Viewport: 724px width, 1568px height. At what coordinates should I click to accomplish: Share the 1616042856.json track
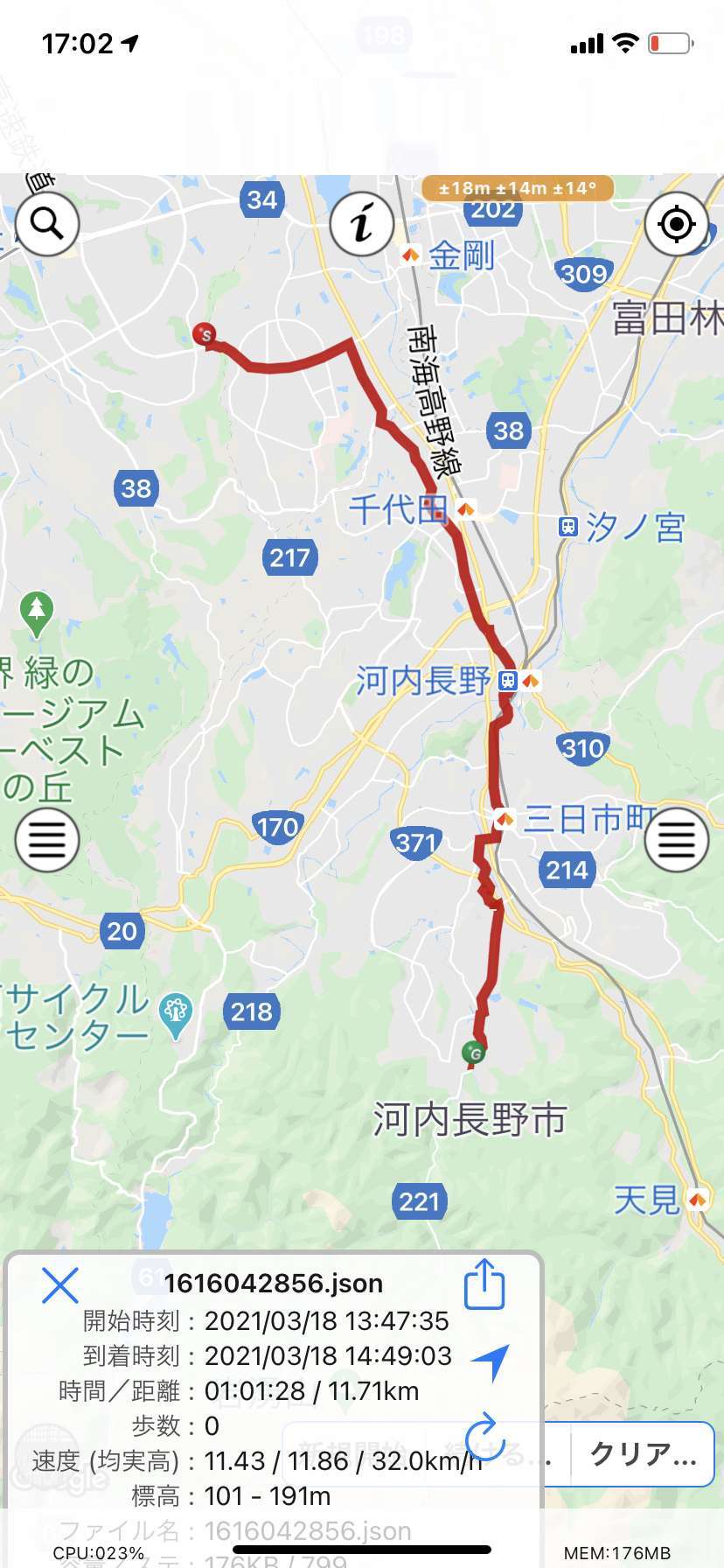pyautogui.click(x=484, y=1284)
